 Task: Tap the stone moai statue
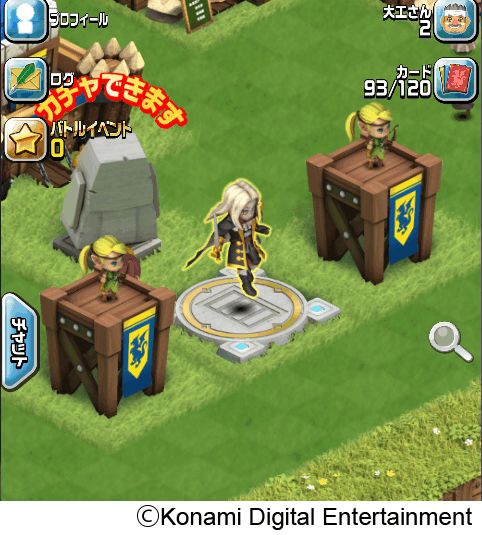[109, 194]
